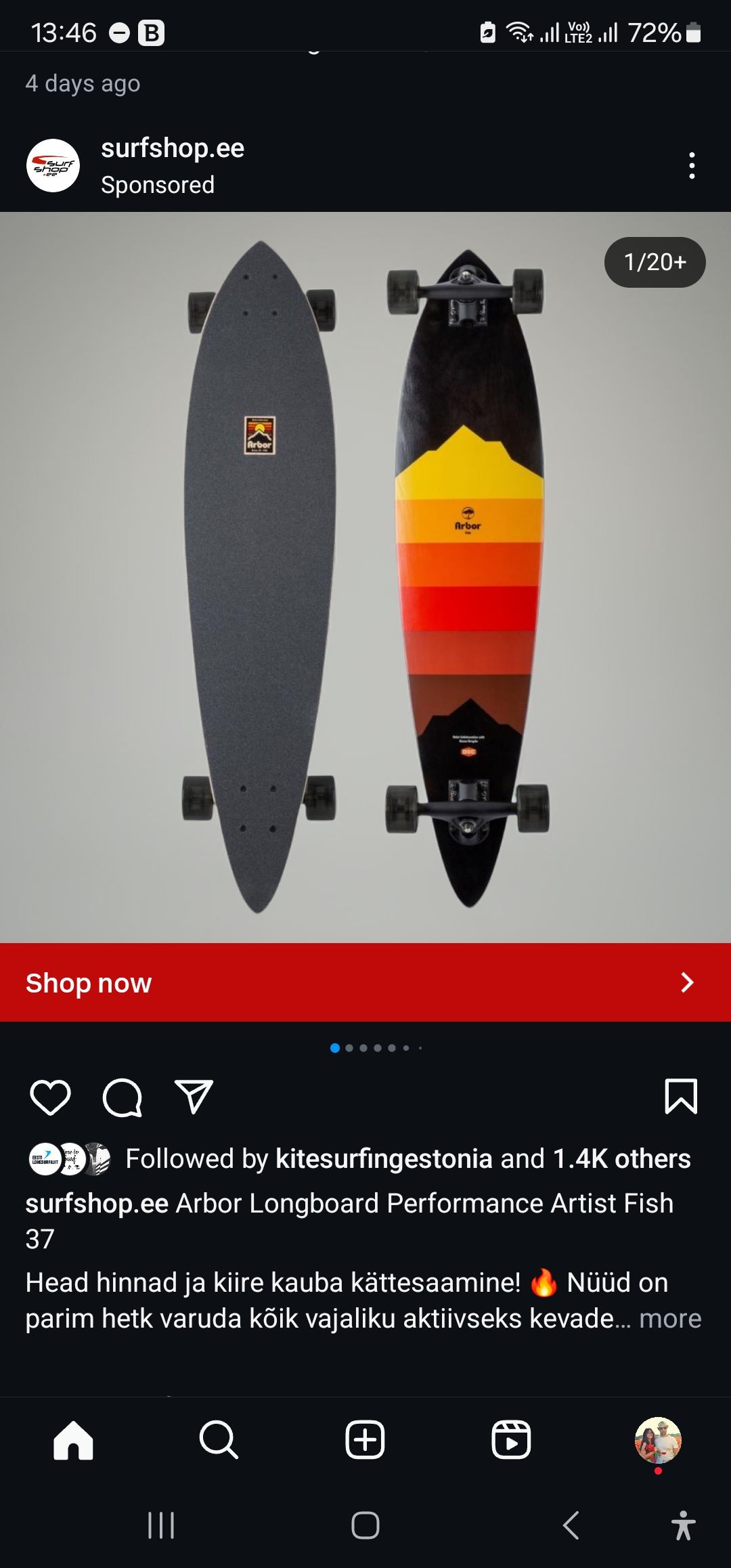View the 1.4K others followers list
The height and width of the screenshot is (1568, 731).
pyautogui.click(x=621, y=1158)
